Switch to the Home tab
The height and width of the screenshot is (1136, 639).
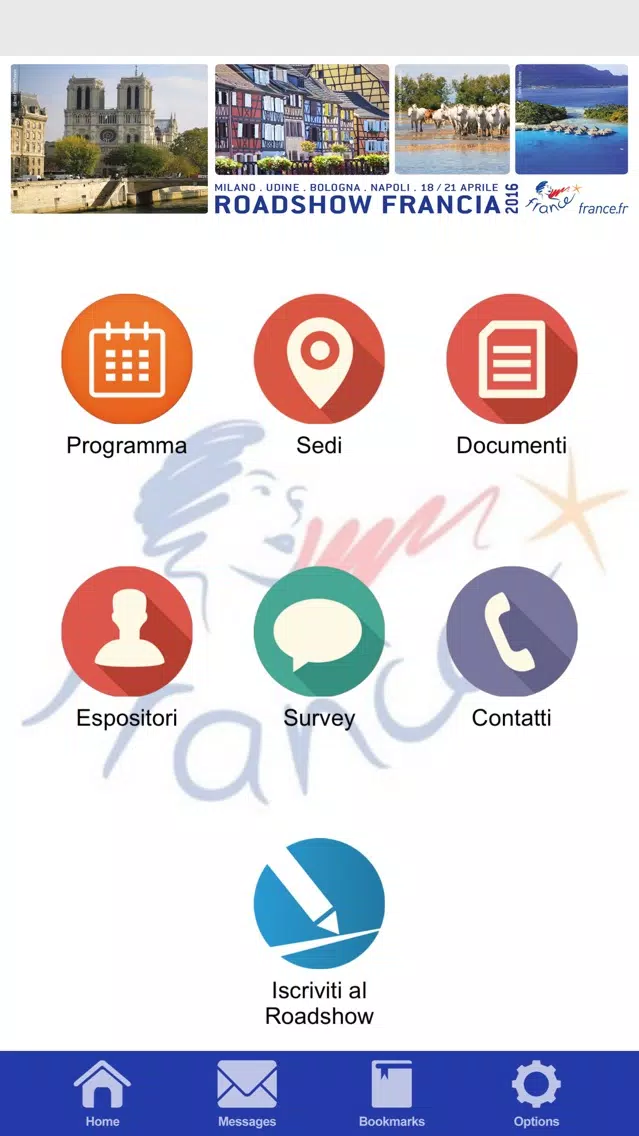[x=102, y=1093]
